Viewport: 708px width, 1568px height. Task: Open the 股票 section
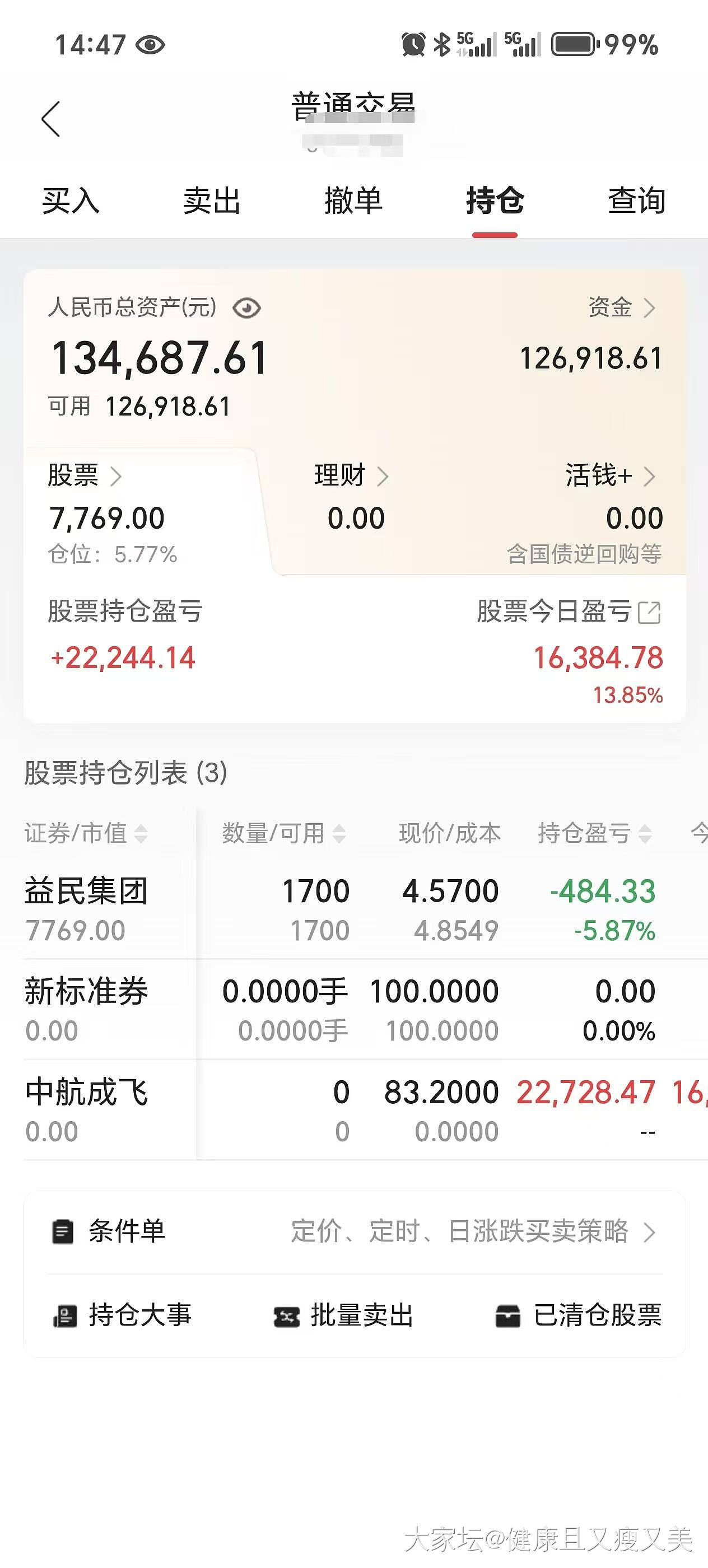click(x=85, y=475)
